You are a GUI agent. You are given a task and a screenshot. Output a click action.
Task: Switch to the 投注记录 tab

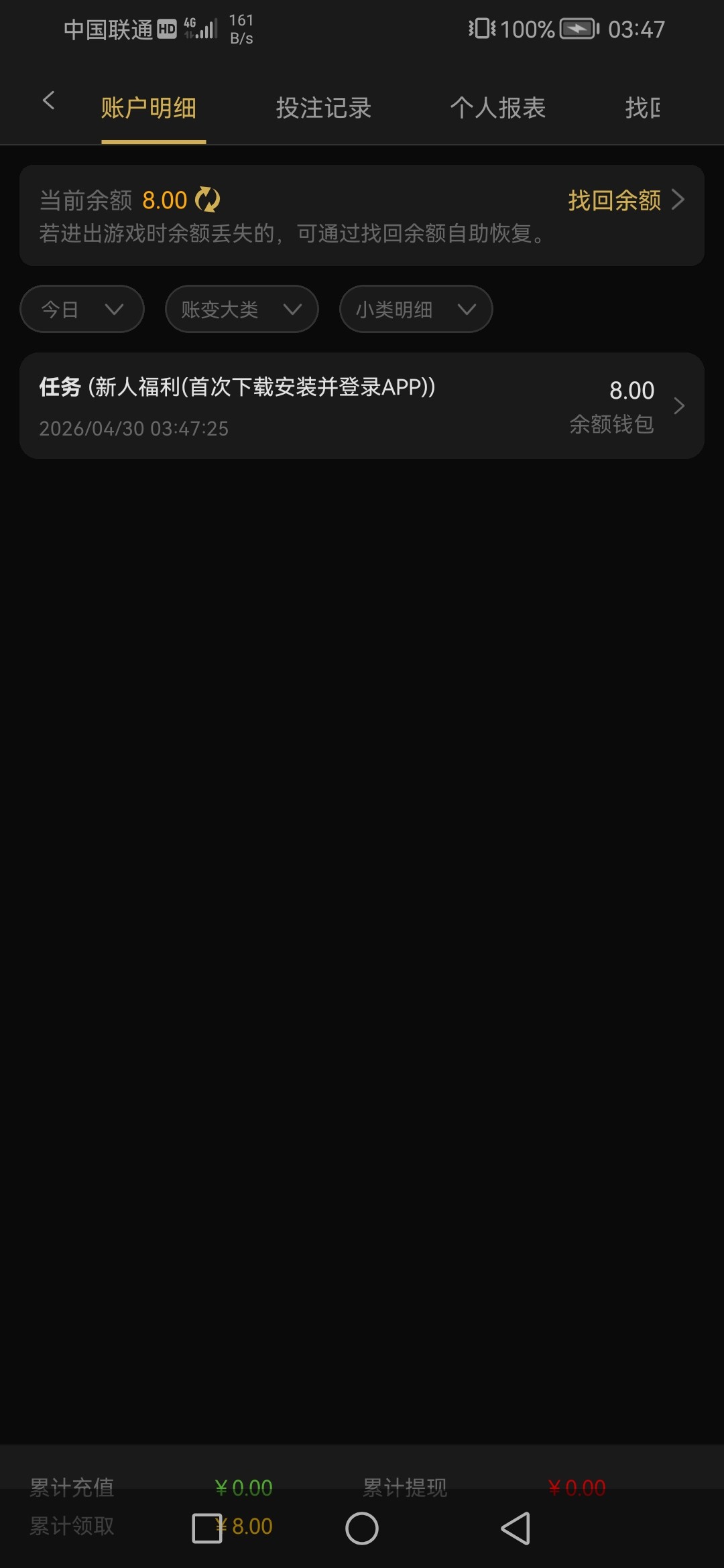pyautogui.click(x=323, y=108)
